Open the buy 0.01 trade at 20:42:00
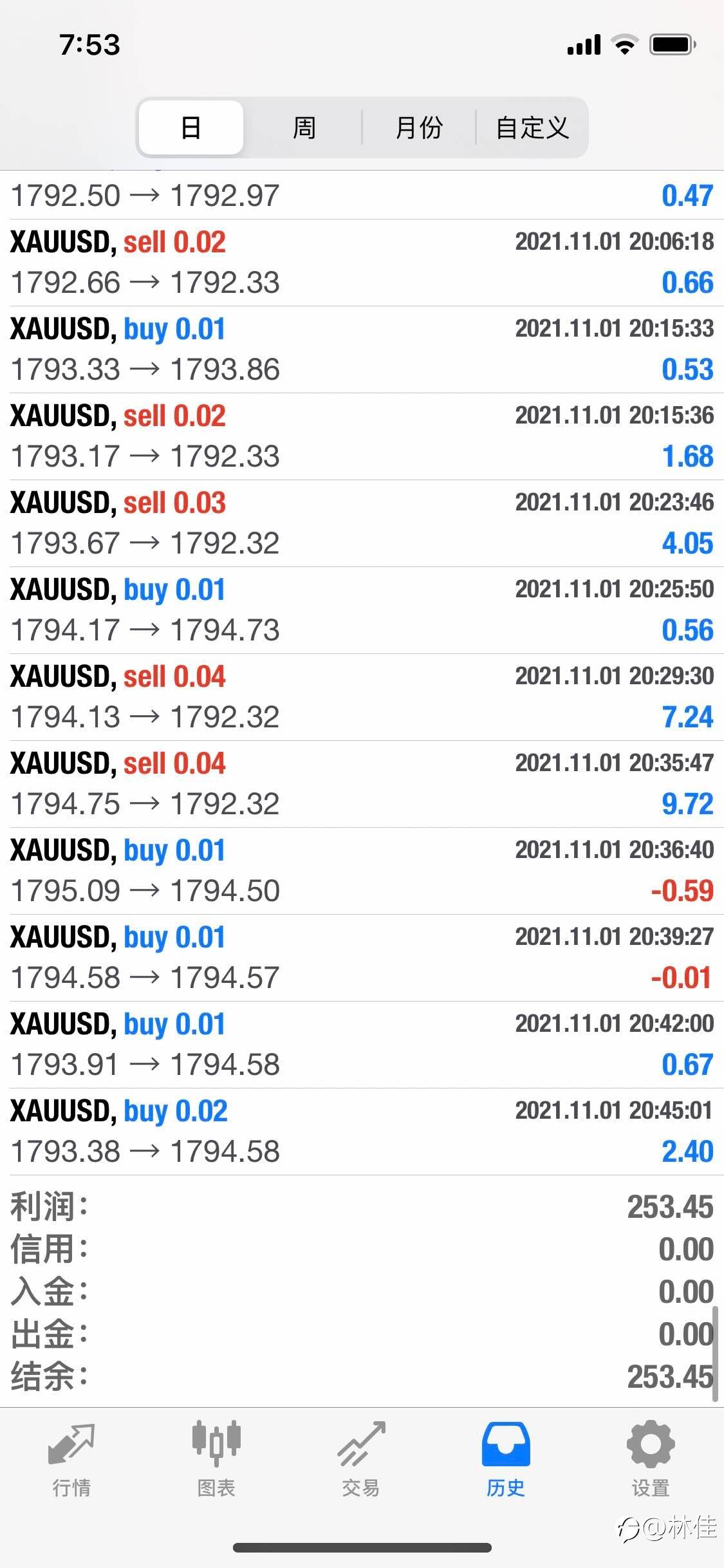The image size is (724, 1568). [x=362, y=1045]
